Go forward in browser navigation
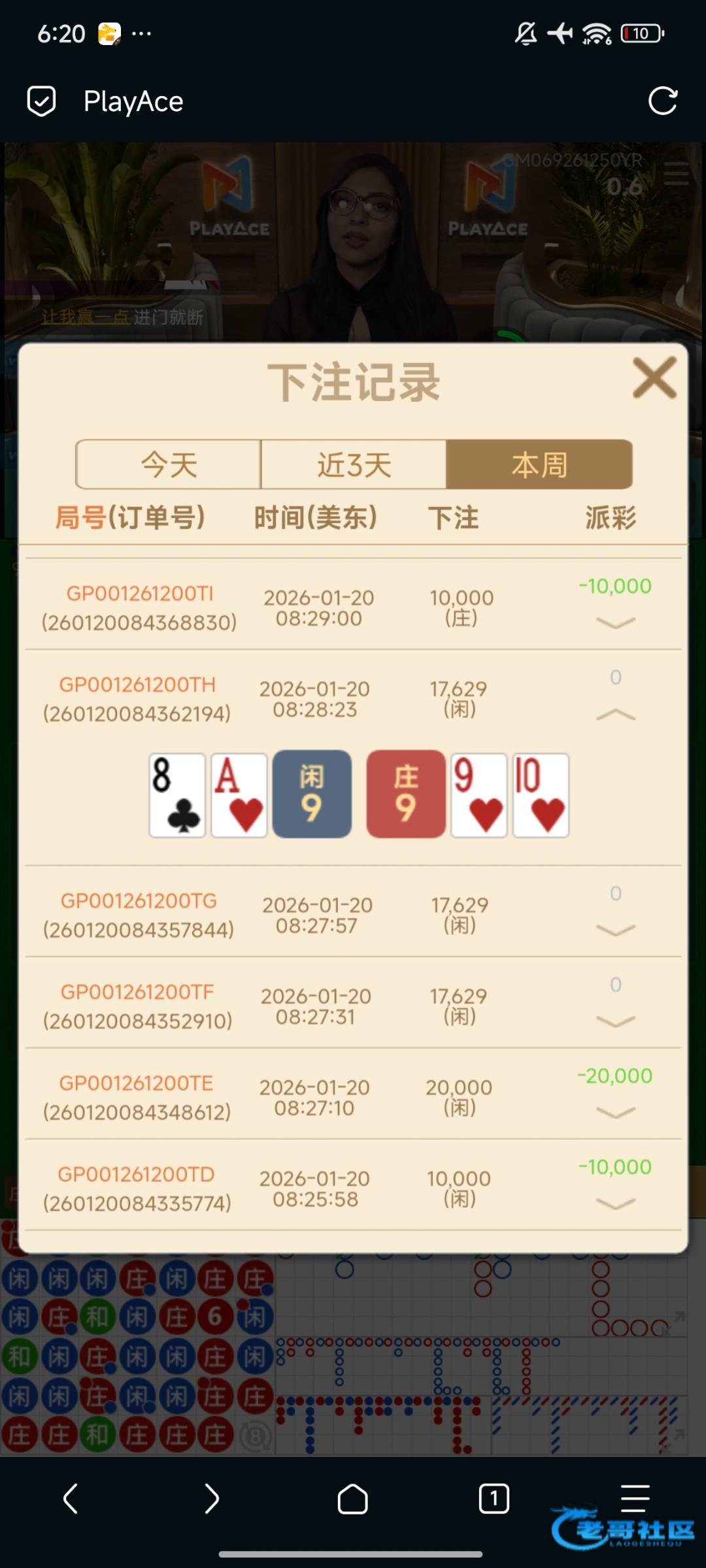 click(x=211, y=1498)
